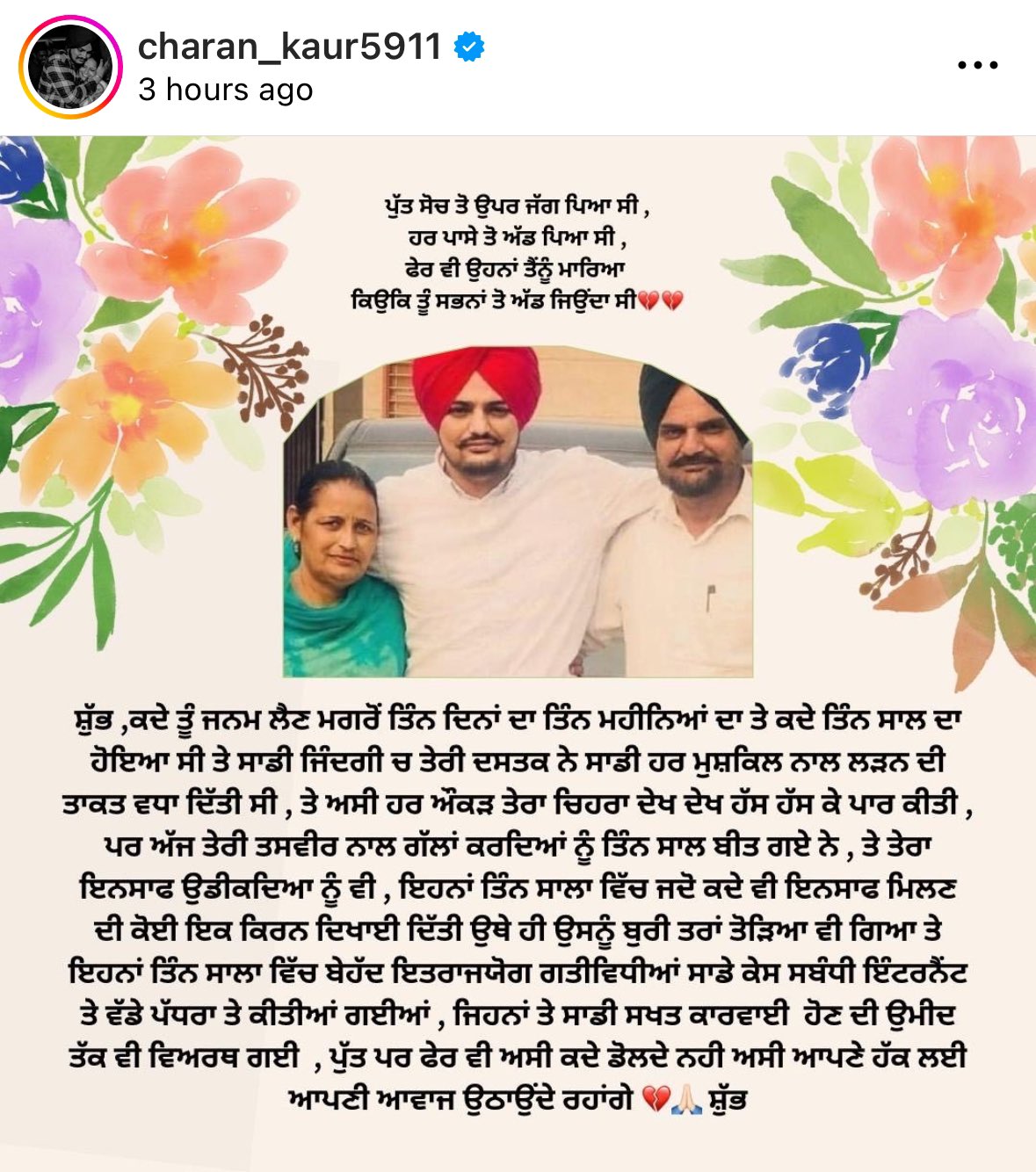Open the floral tribute post image
This screenshot has width=1036, height=1172.
coord(518,650)
